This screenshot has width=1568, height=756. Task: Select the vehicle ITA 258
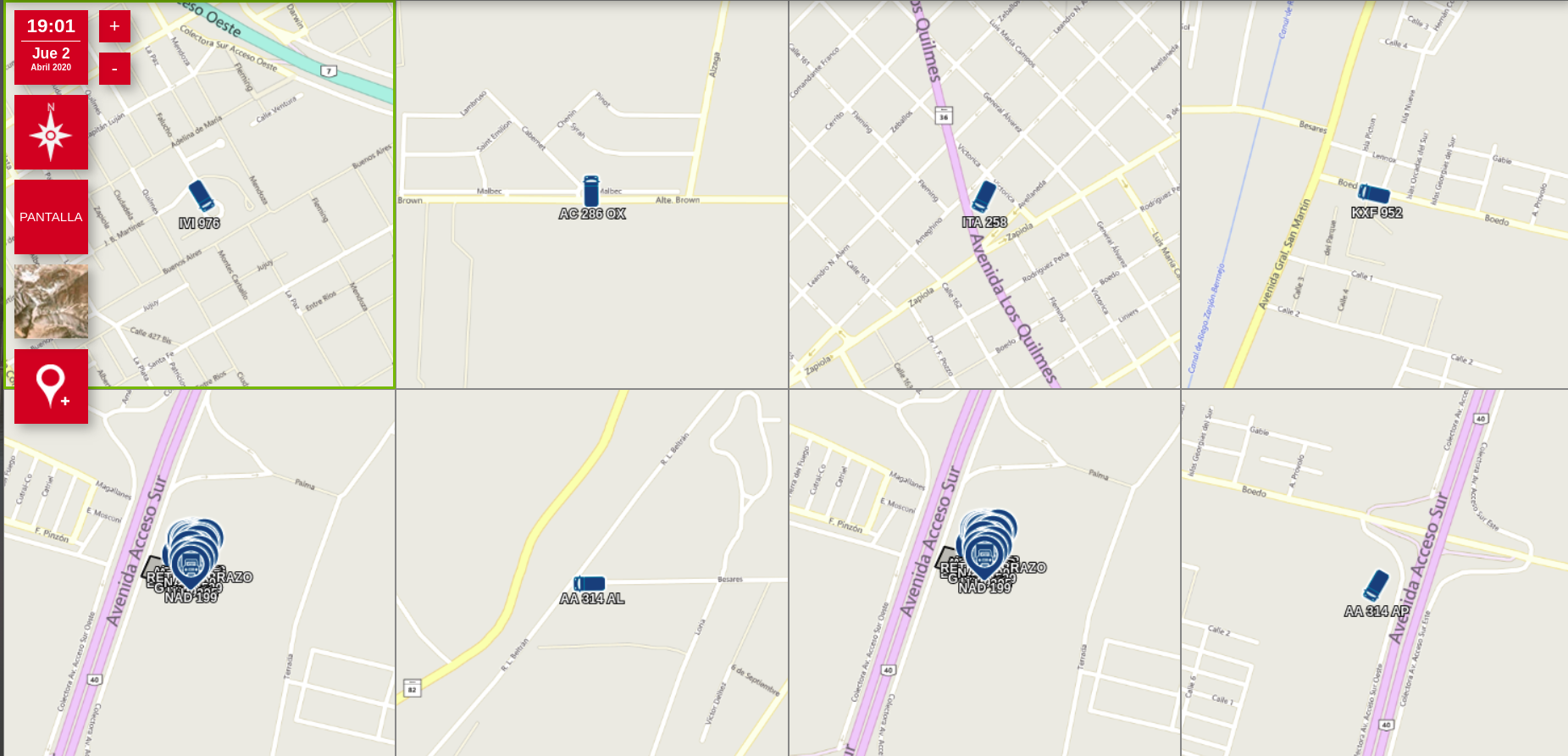pyautogui.click(x=983, y=197)
